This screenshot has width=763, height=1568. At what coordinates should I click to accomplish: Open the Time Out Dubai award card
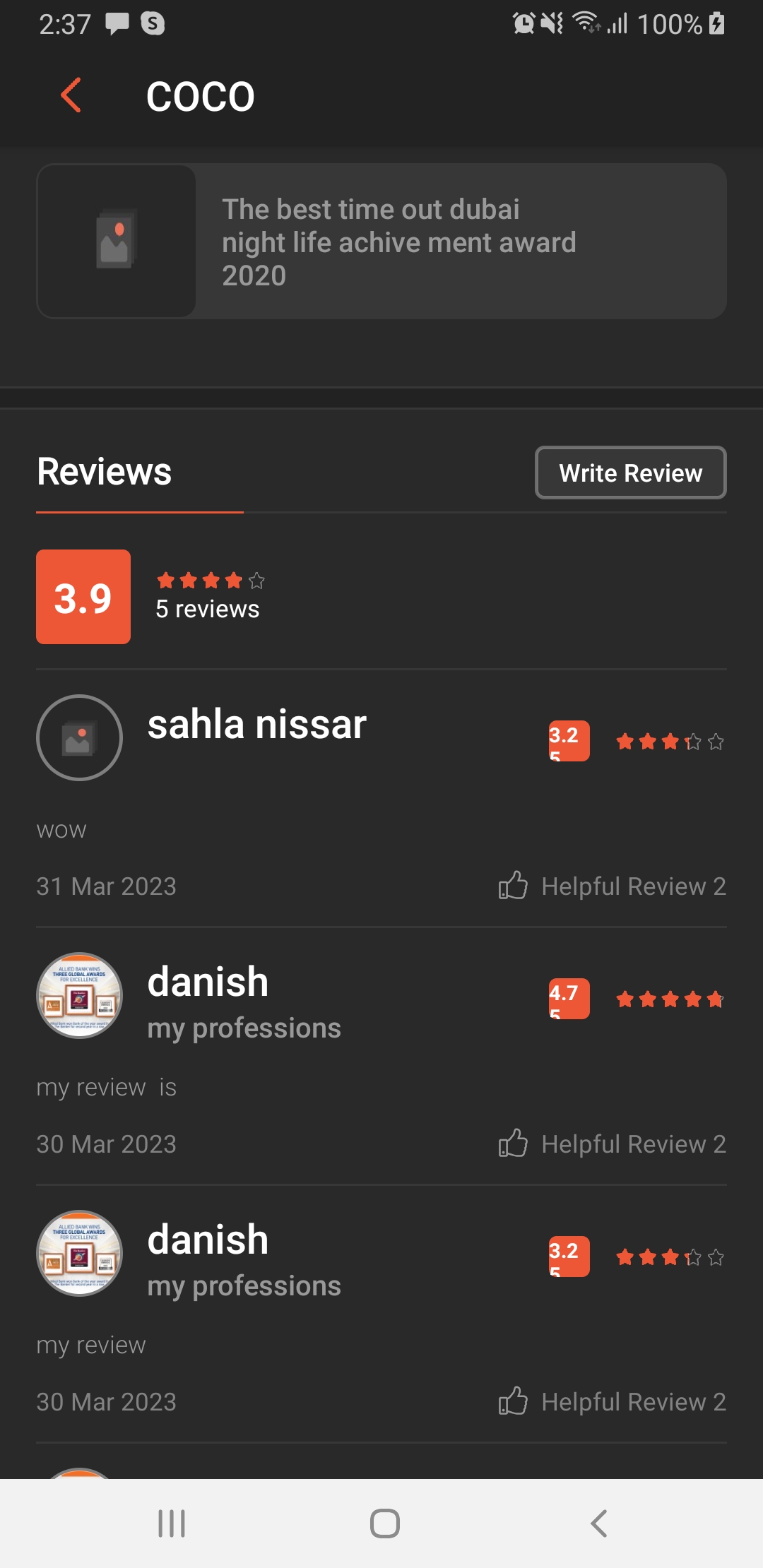pyautogui.click(x=381, y=241)
